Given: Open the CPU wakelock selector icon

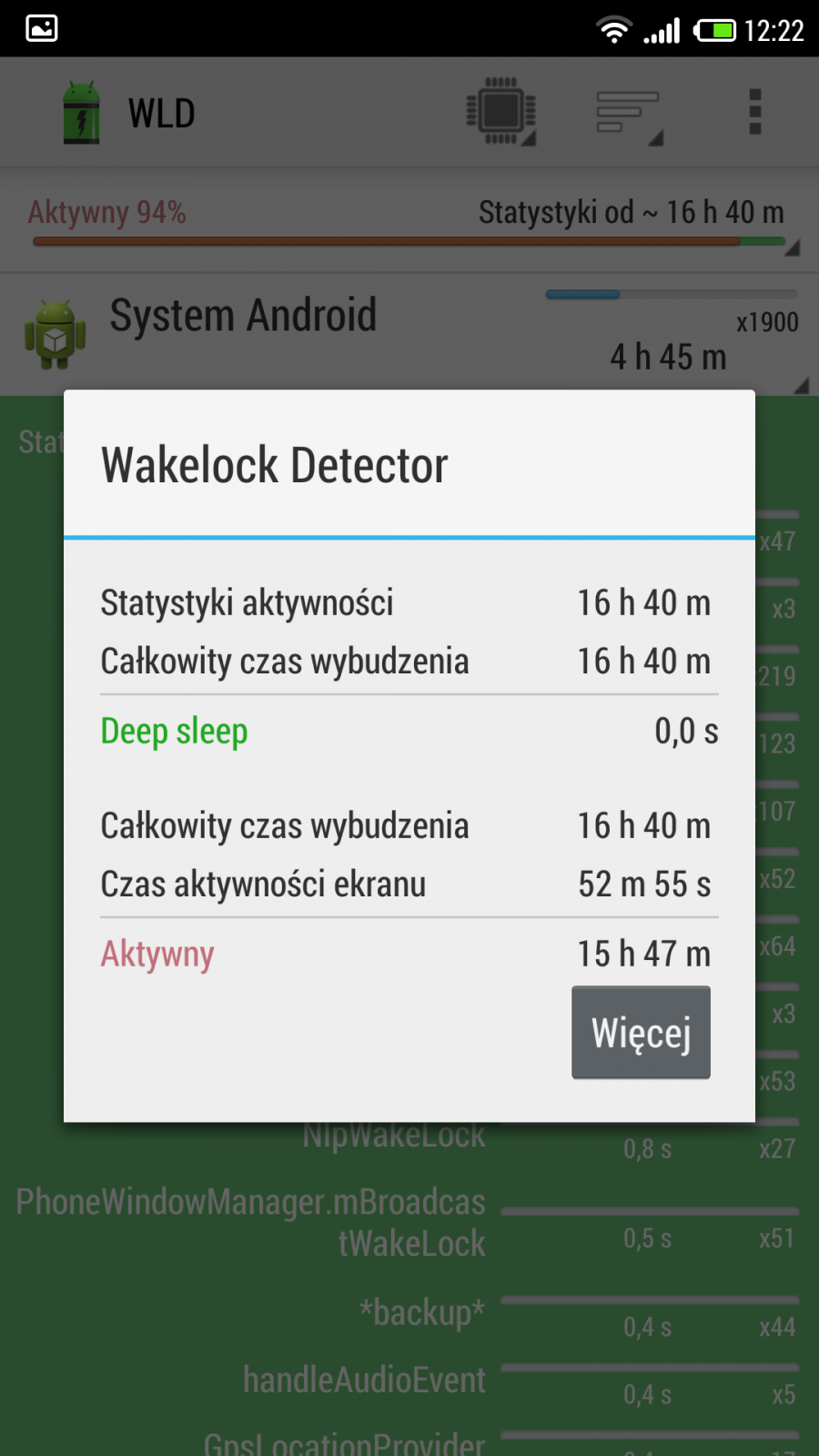Looking at the screenshot, I should tap(500, 113).
